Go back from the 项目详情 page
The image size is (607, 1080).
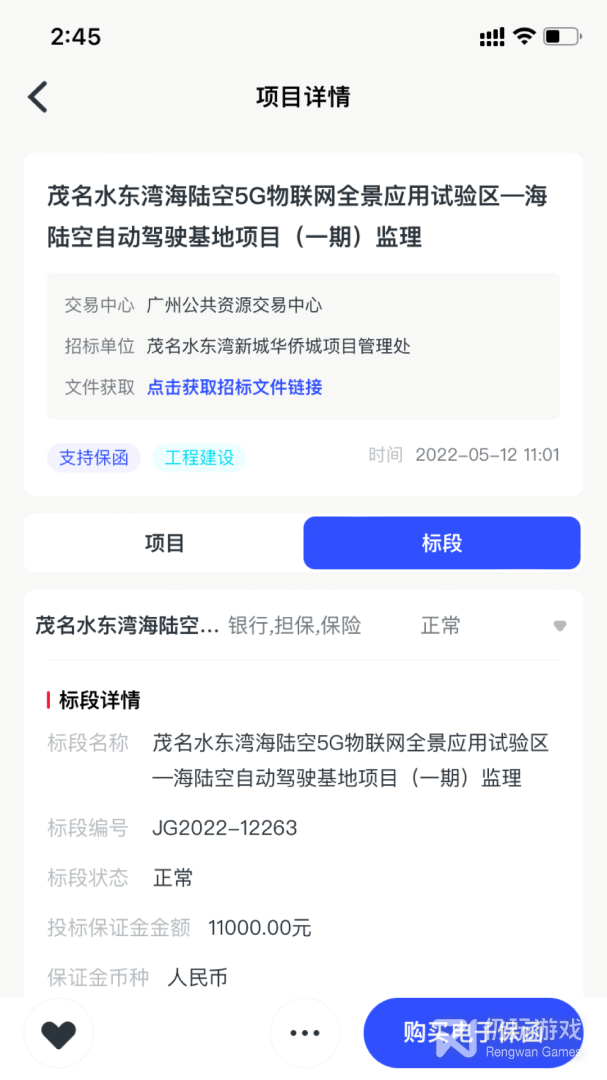click(x=38, y=97)
